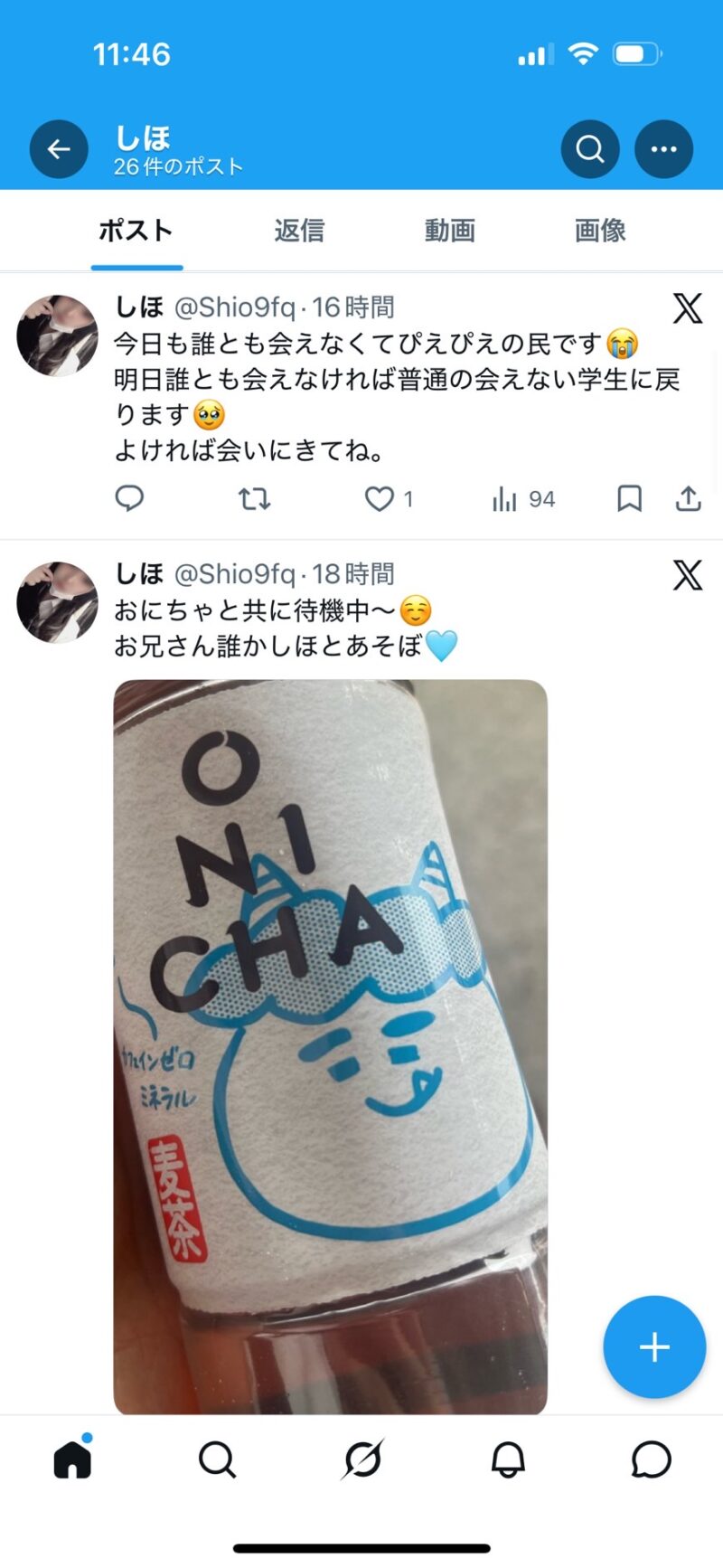Switch to the 返信 tab
This screenshot has width=723, height=1568.
(299, 231)
